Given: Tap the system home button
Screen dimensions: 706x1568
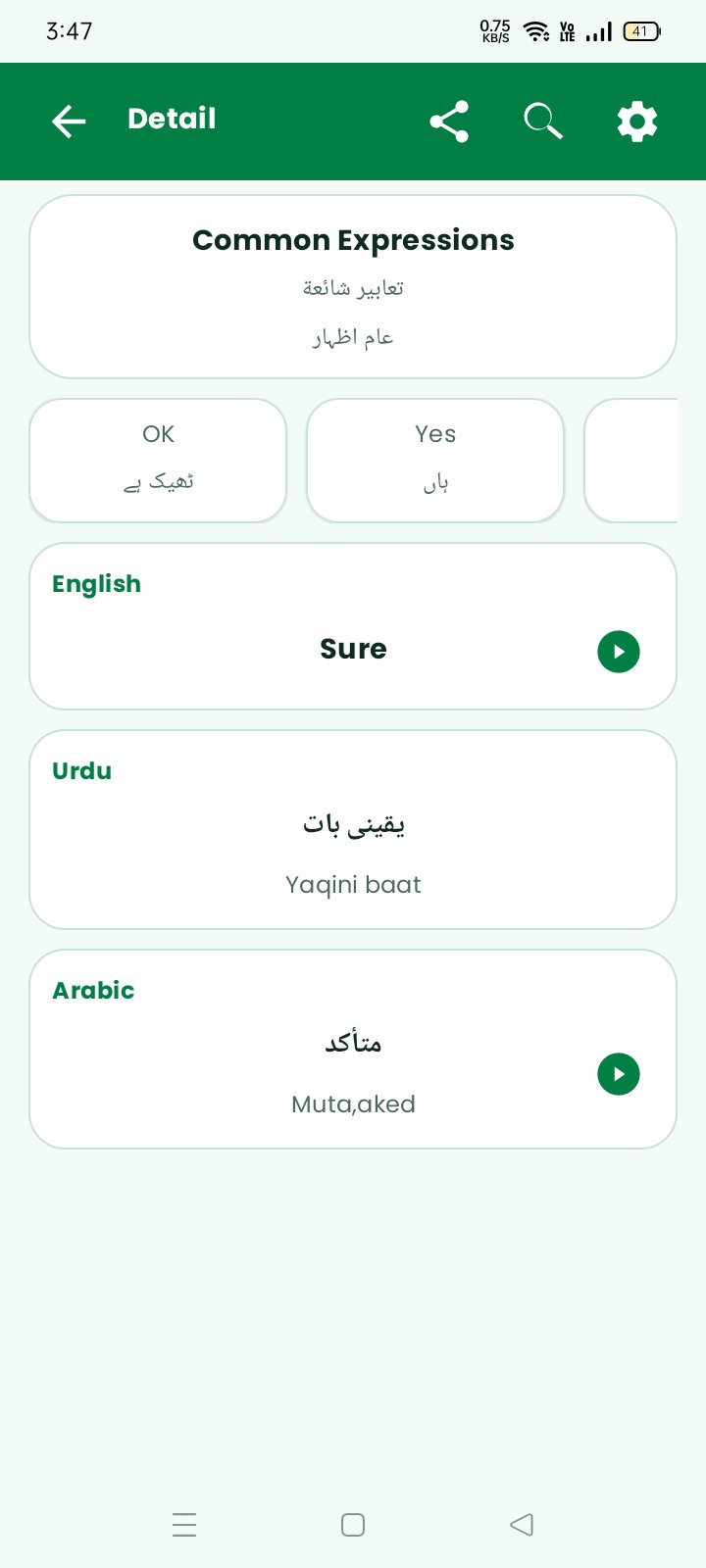Looking at the screenshot, I should [353, 1525].
